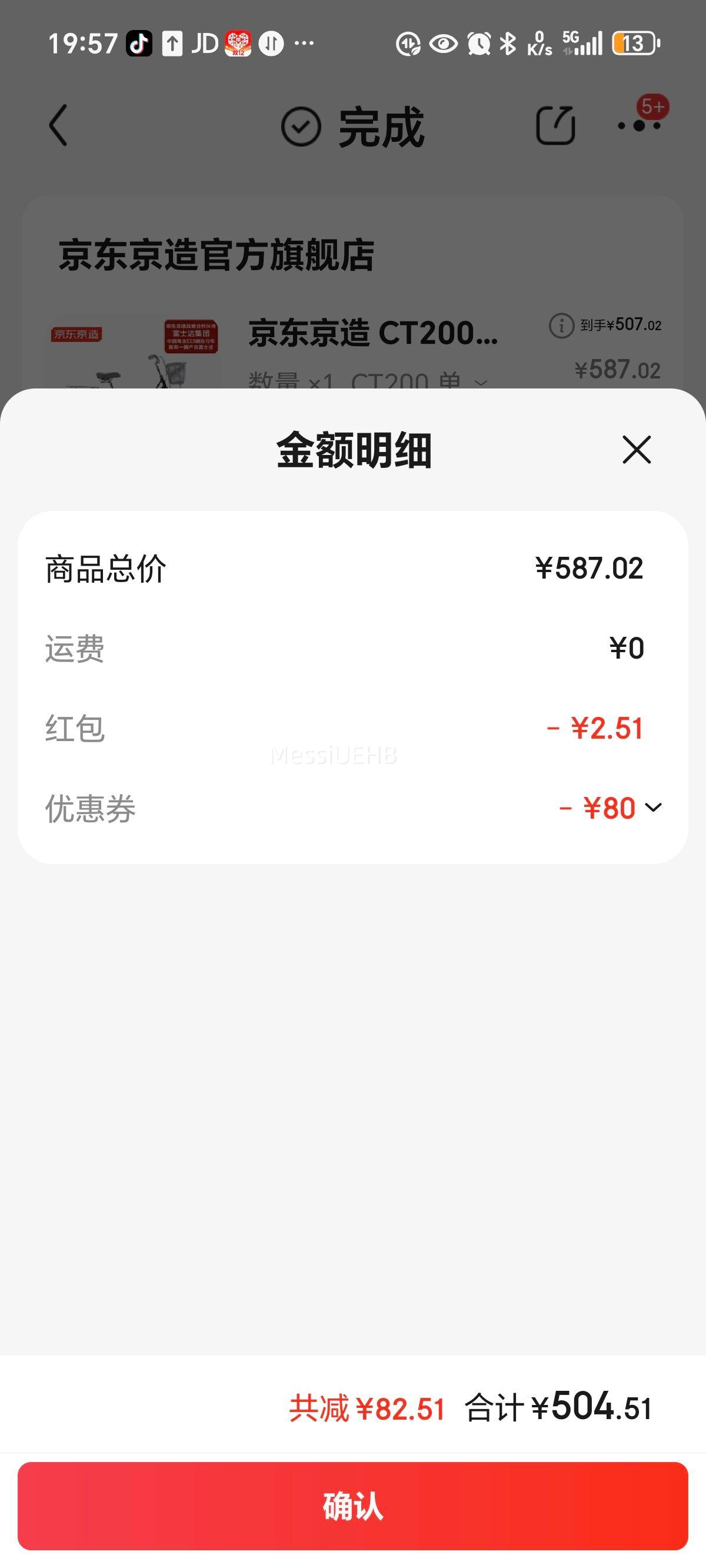
Task: Confirm with the red 确认 button
Action: coord(353,1507)
